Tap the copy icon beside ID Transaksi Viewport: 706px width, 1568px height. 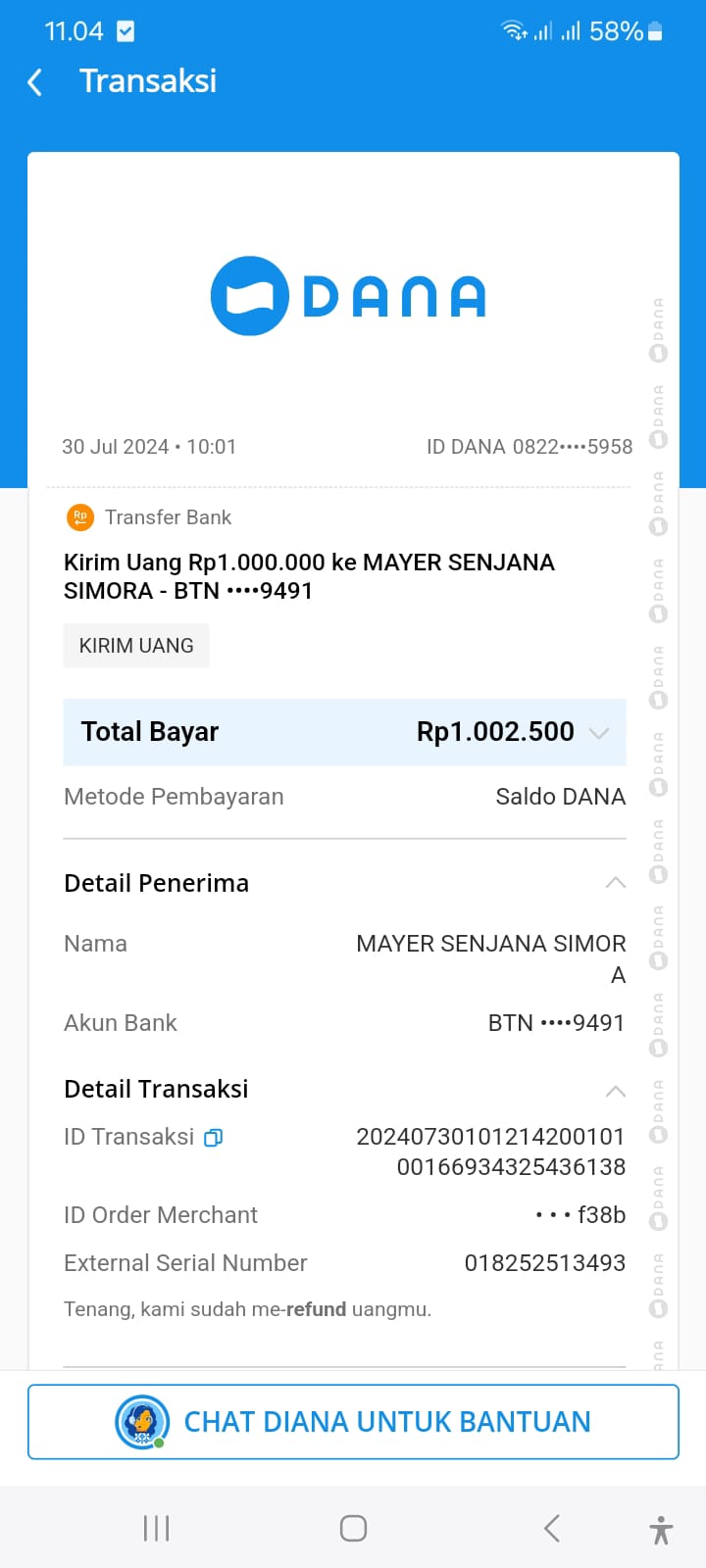tap(213, 1137)
